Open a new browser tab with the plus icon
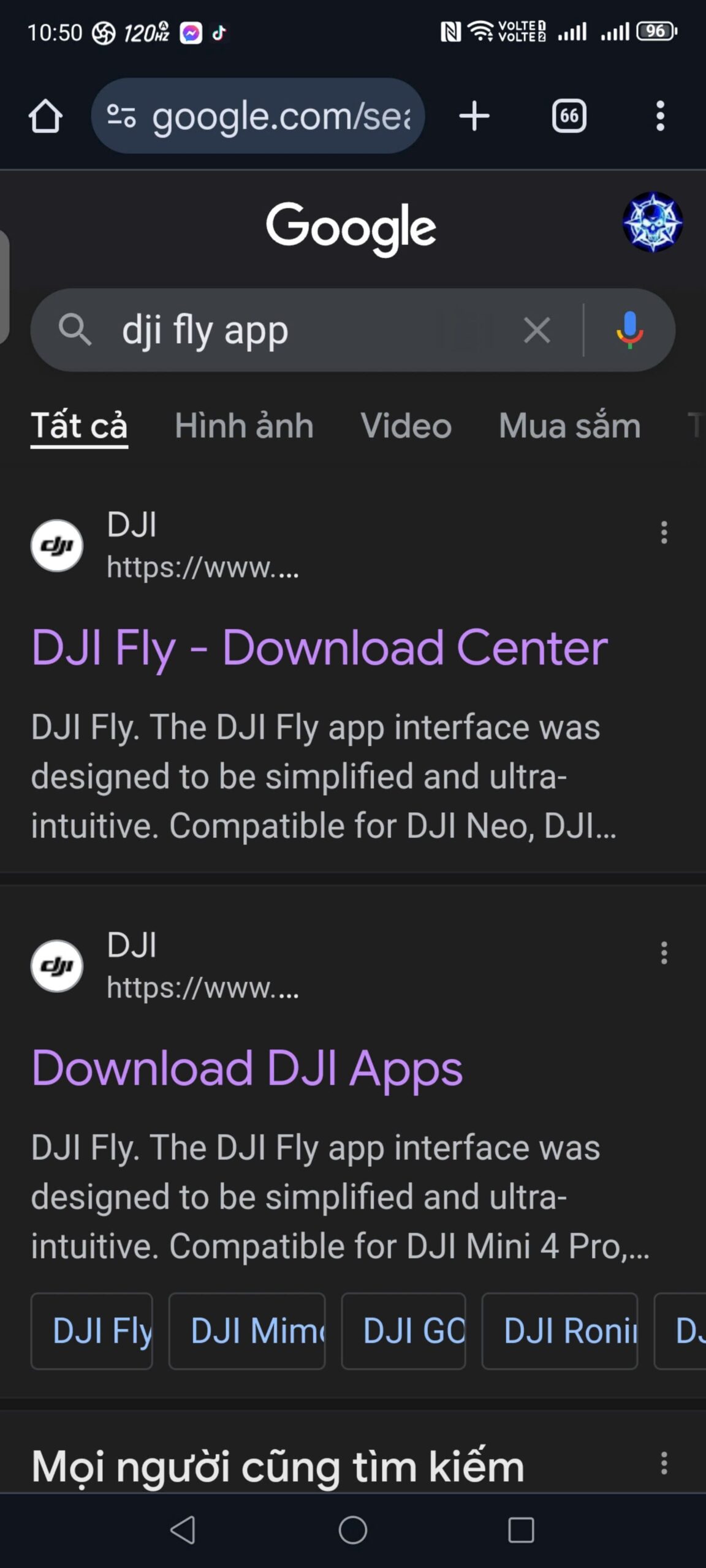Screen dimensions: 706x1568 click(x=474, y=116)
